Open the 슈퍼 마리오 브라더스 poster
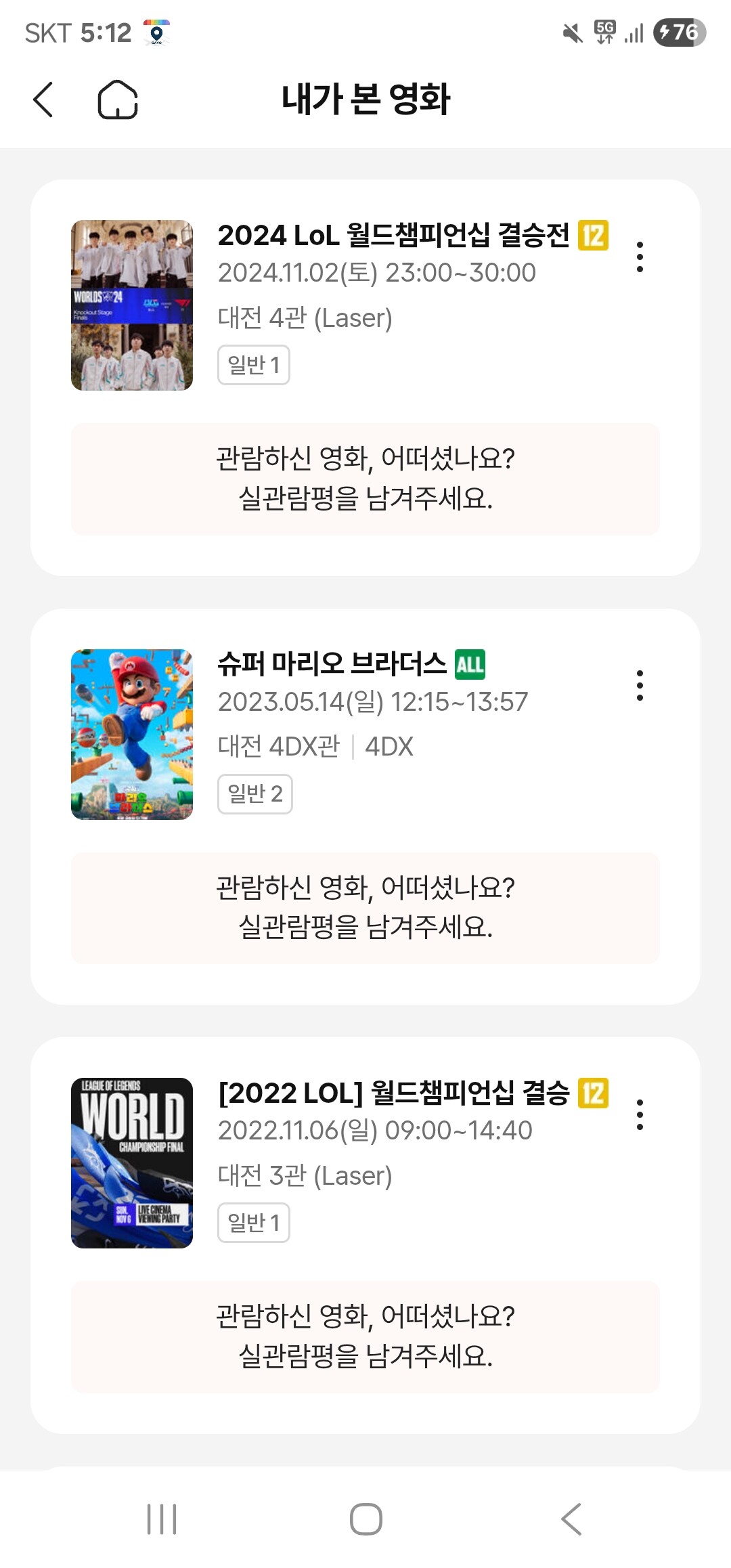 (x=132, y=734)
